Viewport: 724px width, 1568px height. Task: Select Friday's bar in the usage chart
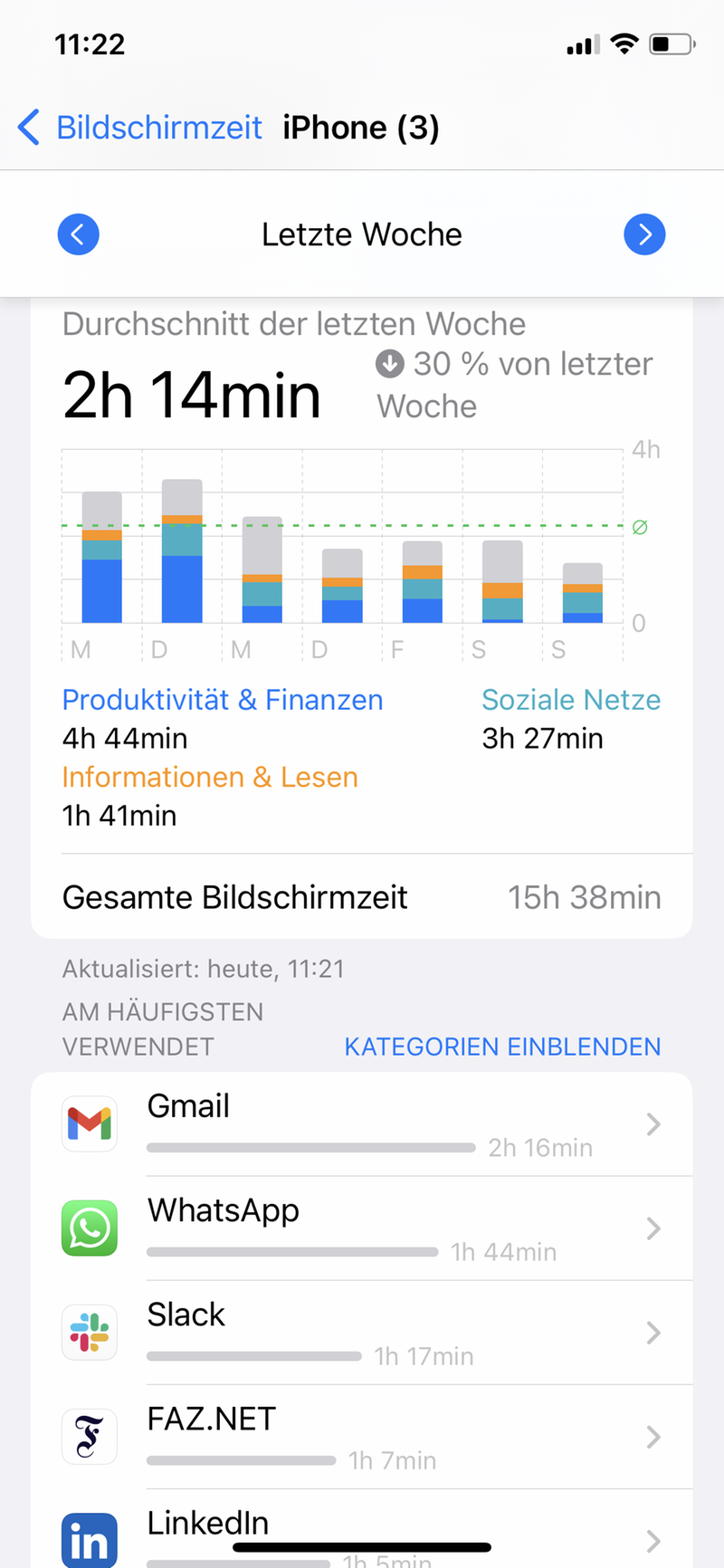pos(422,582)
